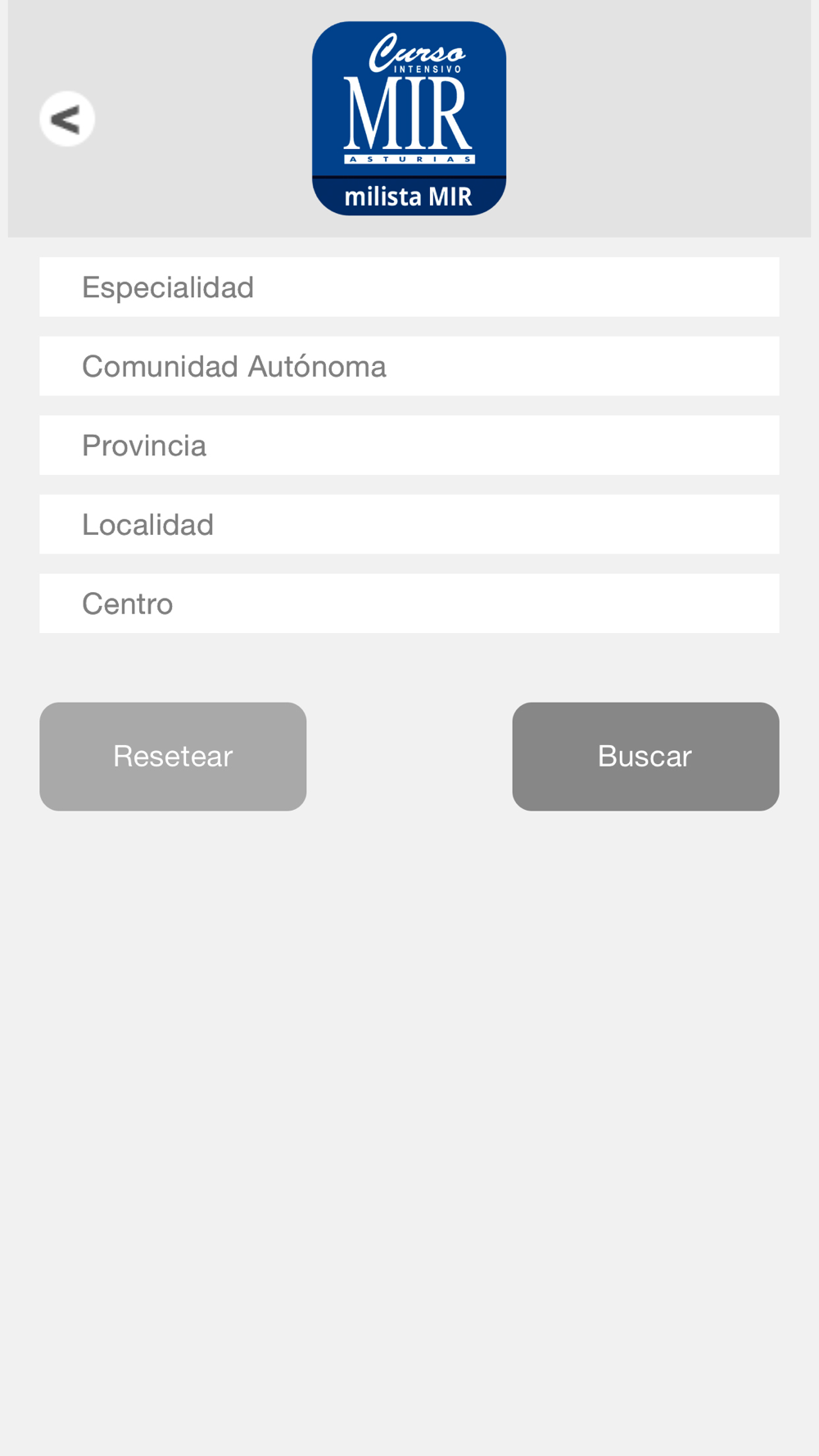Screen dimensions: 819x1456
Task: Go back with the arrow icon
Action: pyautogui.click(x=67, y=119)
